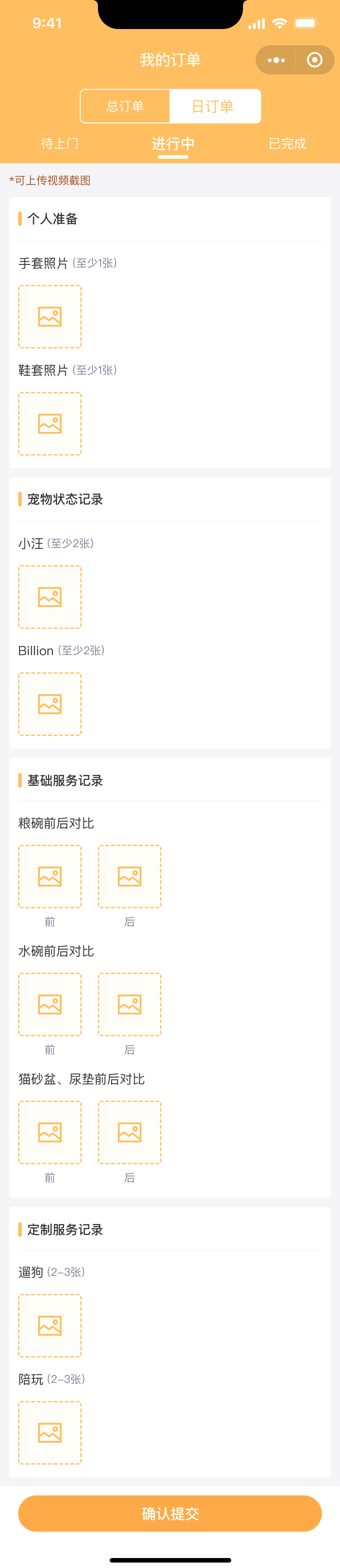The image size is (340, 1568).
Task: Close the mini program via circle icon
Action: tap(315, 59)
